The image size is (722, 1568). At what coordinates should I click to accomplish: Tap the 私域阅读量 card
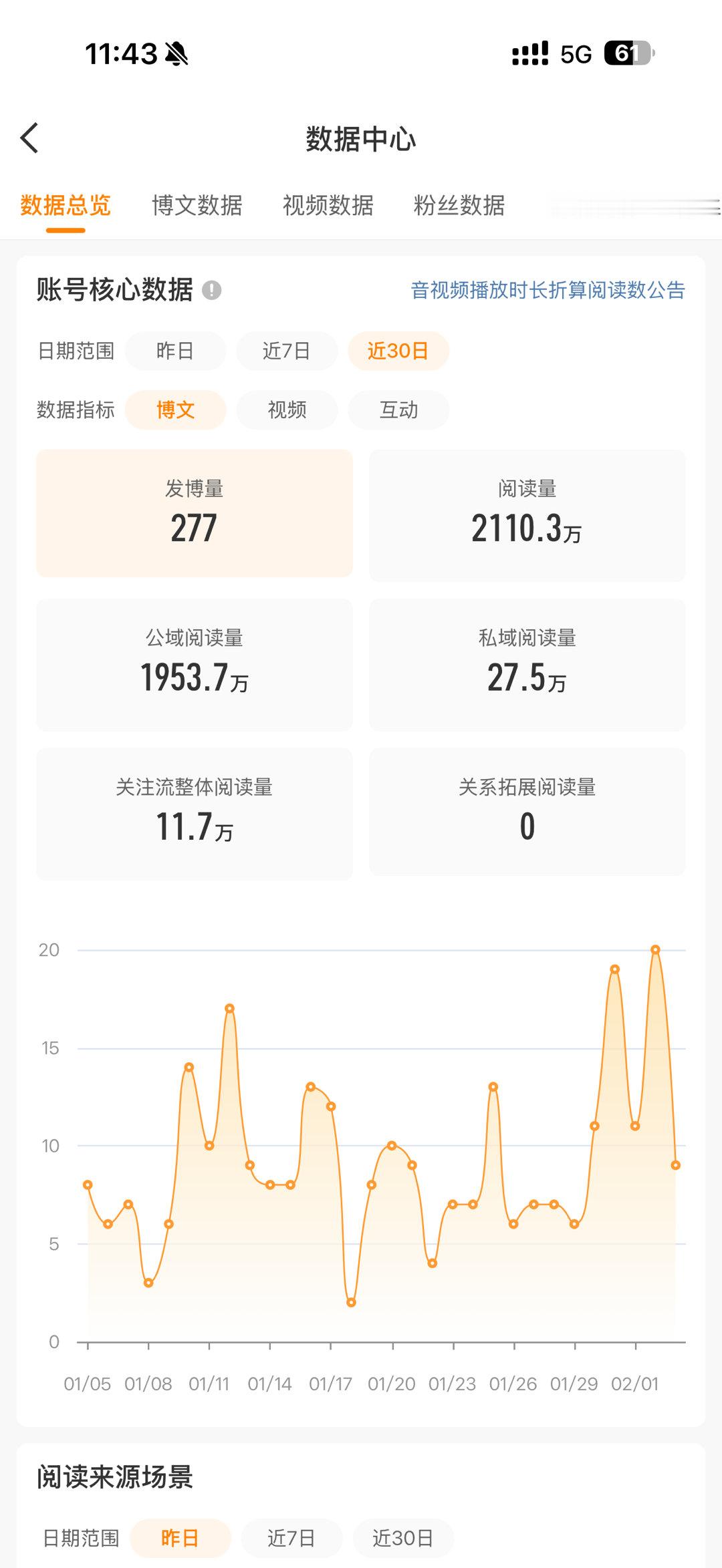click(528, 663)
